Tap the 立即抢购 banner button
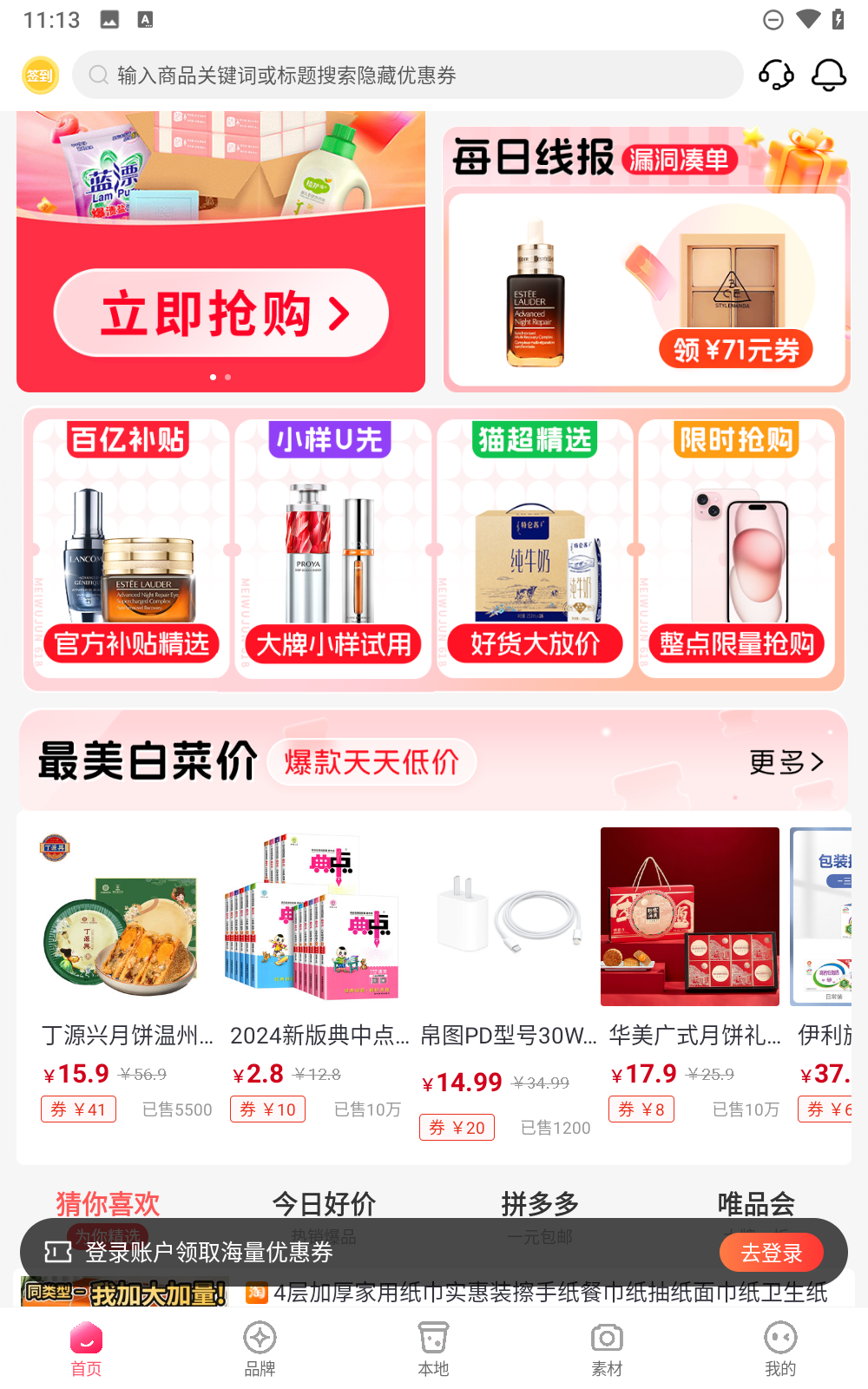 pyautogui.click(x=221, y=313)
